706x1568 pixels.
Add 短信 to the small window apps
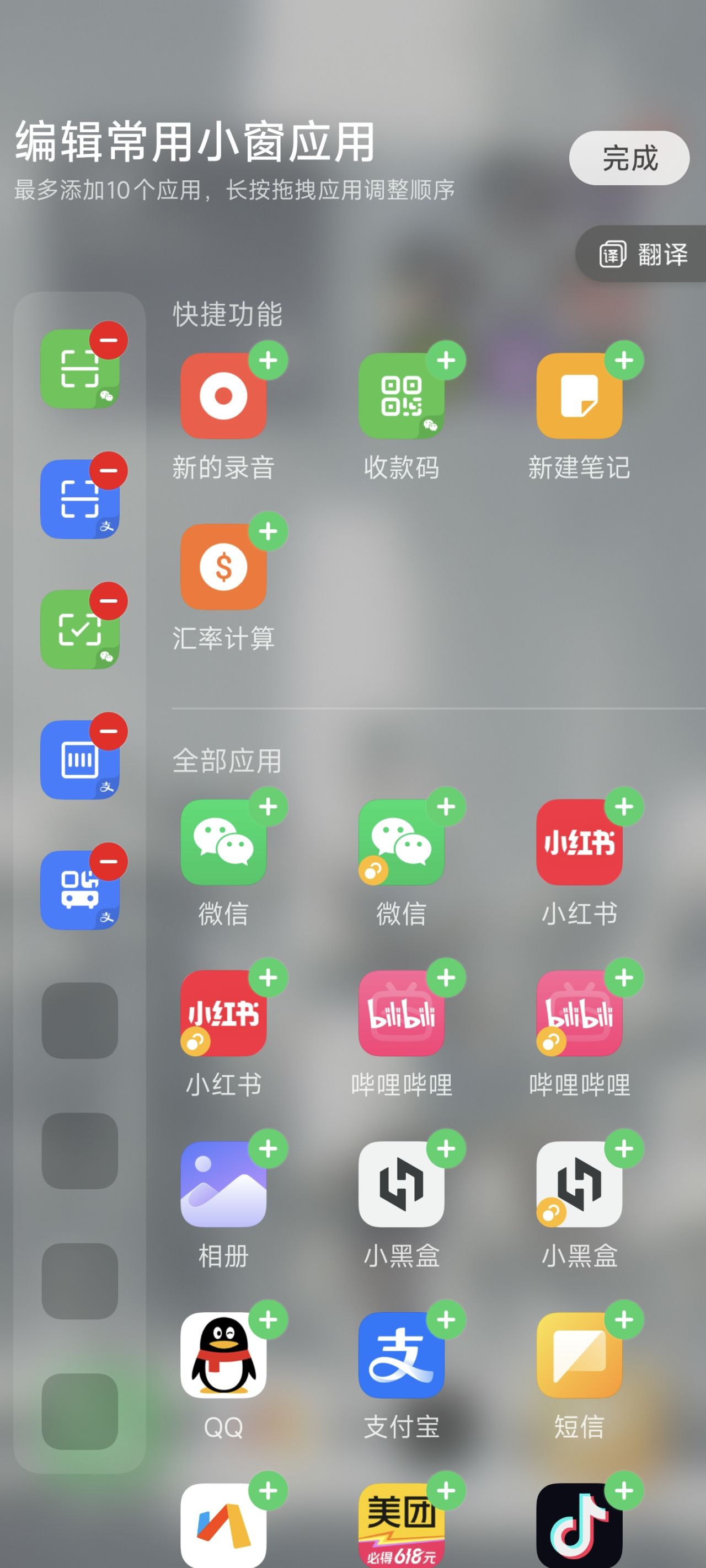tap(624, 1319)
